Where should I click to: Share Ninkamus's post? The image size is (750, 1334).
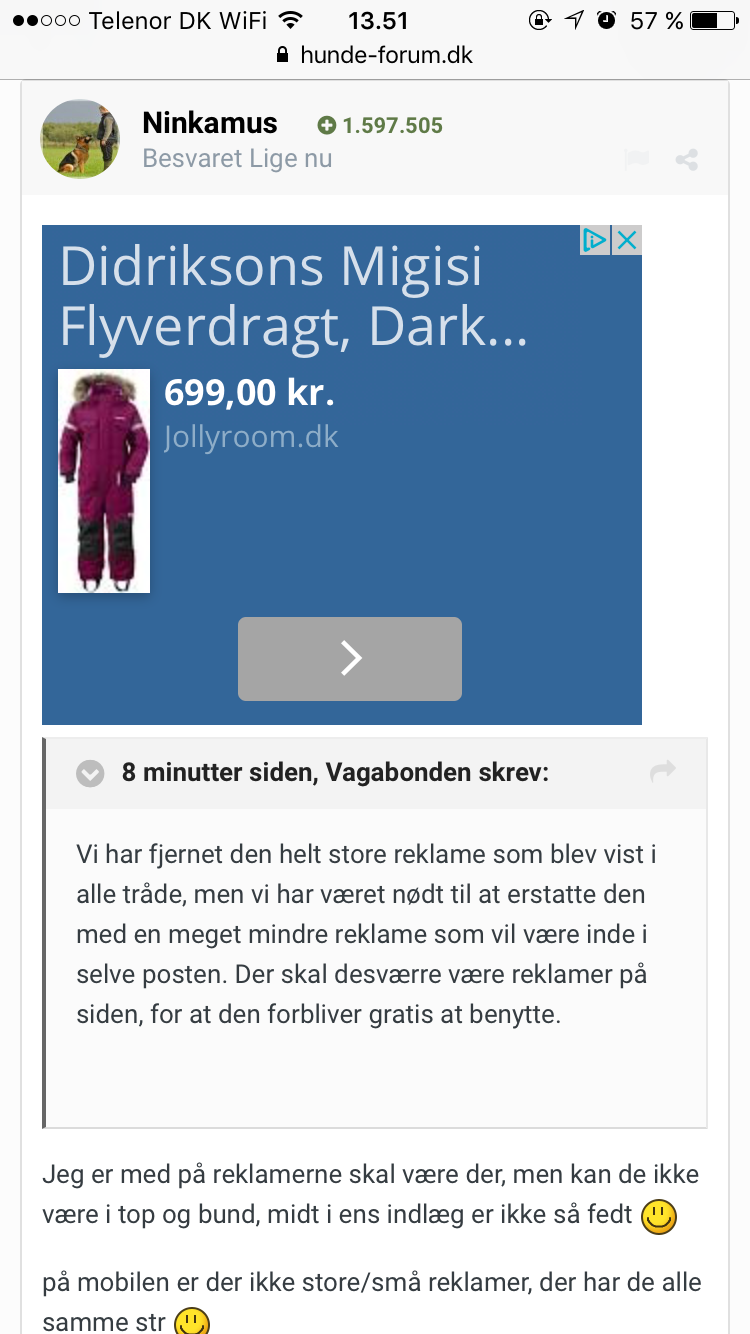687,159
